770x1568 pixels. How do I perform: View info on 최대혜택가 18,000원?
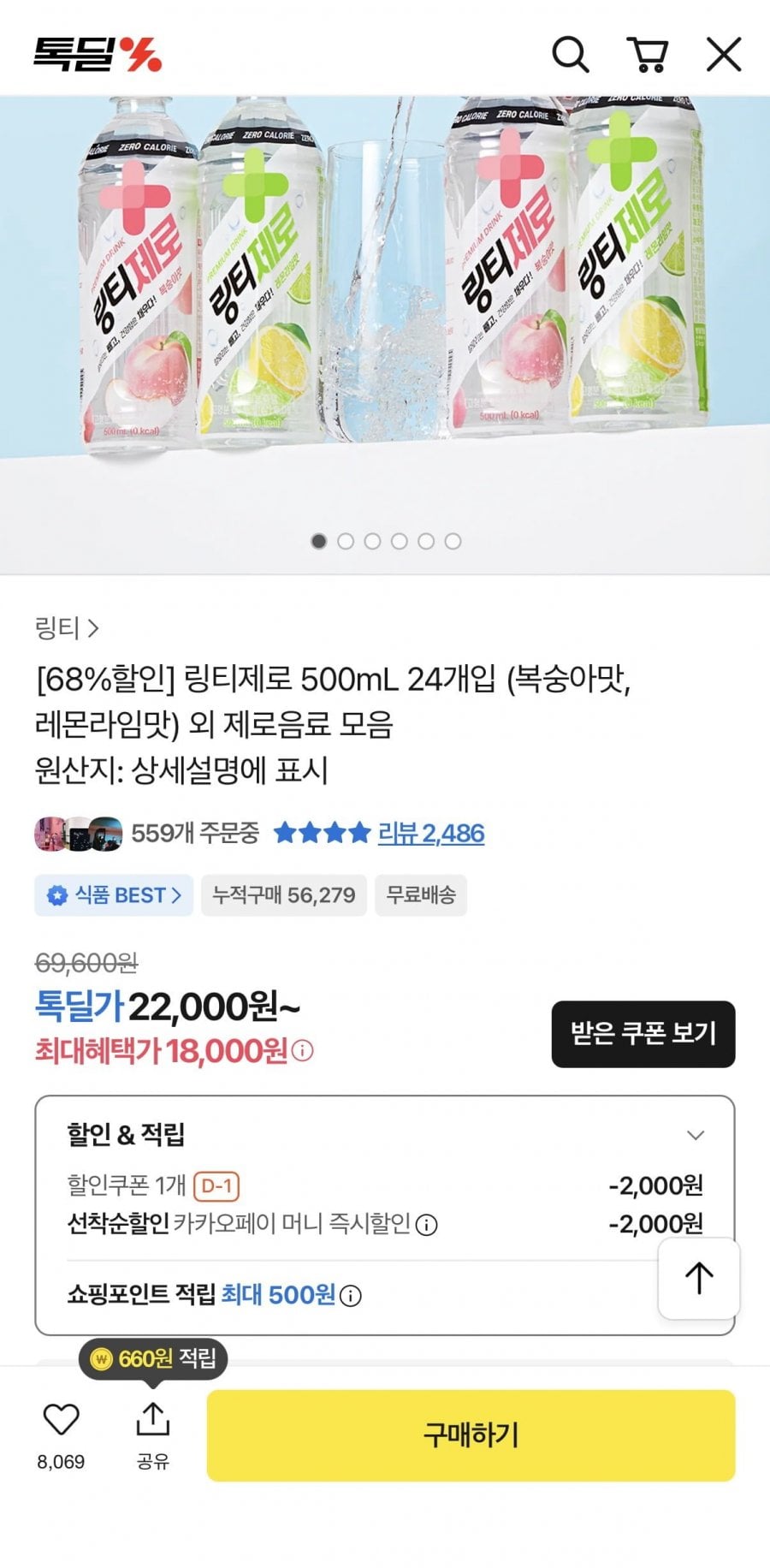[x=303, y=1051]
